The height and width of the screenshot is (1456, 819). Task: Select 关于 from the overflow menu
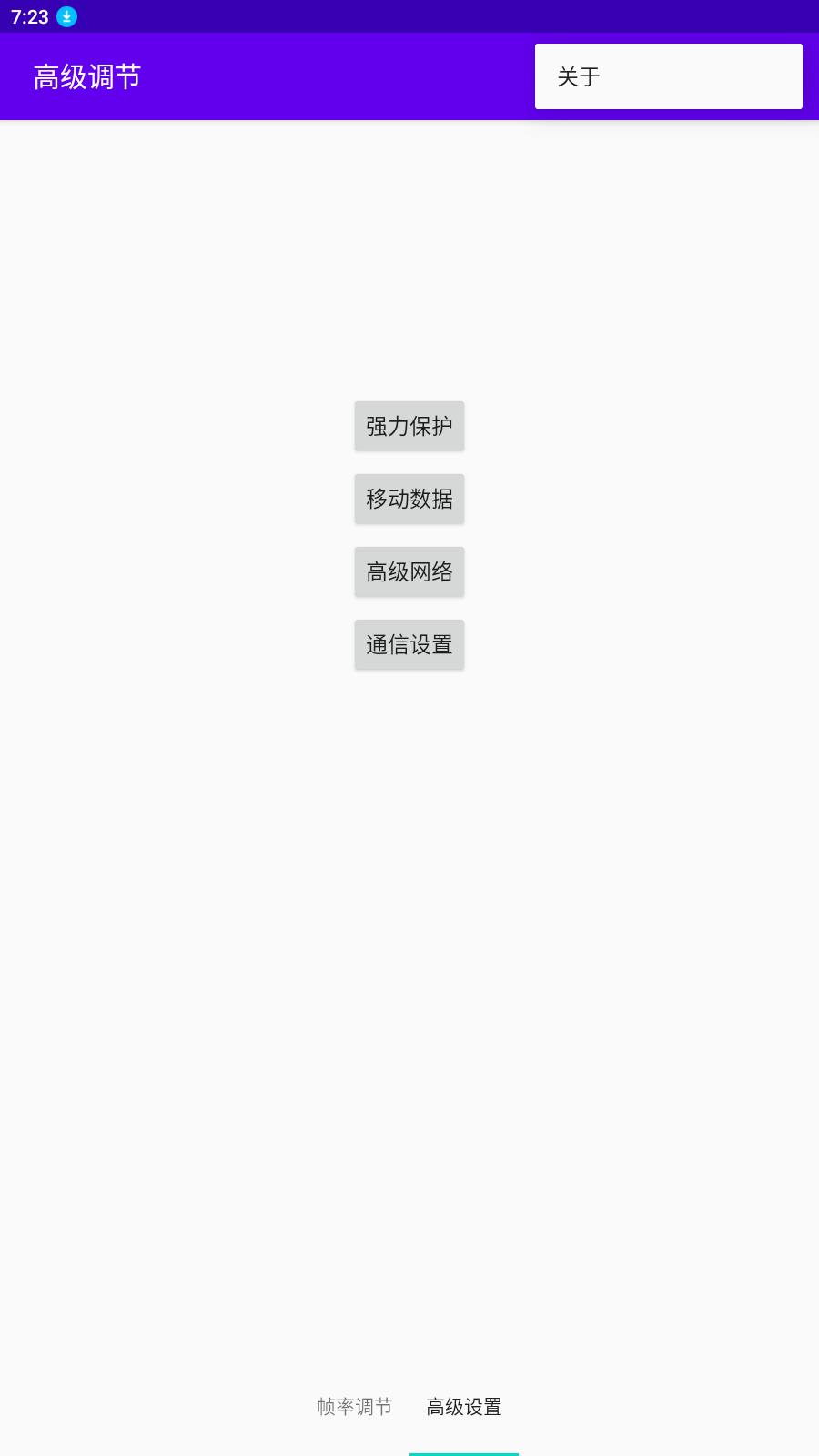[x=669, y=76]
